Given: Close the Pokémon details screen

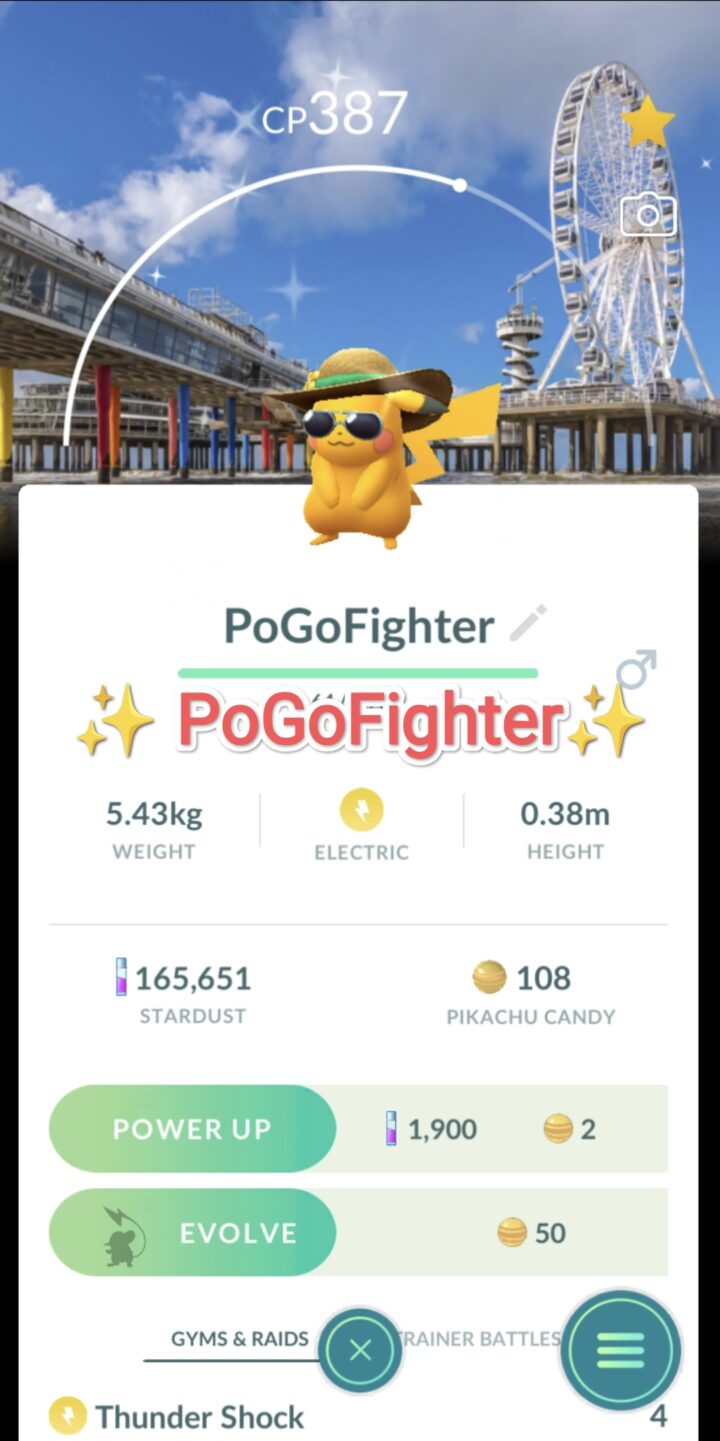Looking at the screenshot, I should coord(360,1351).
